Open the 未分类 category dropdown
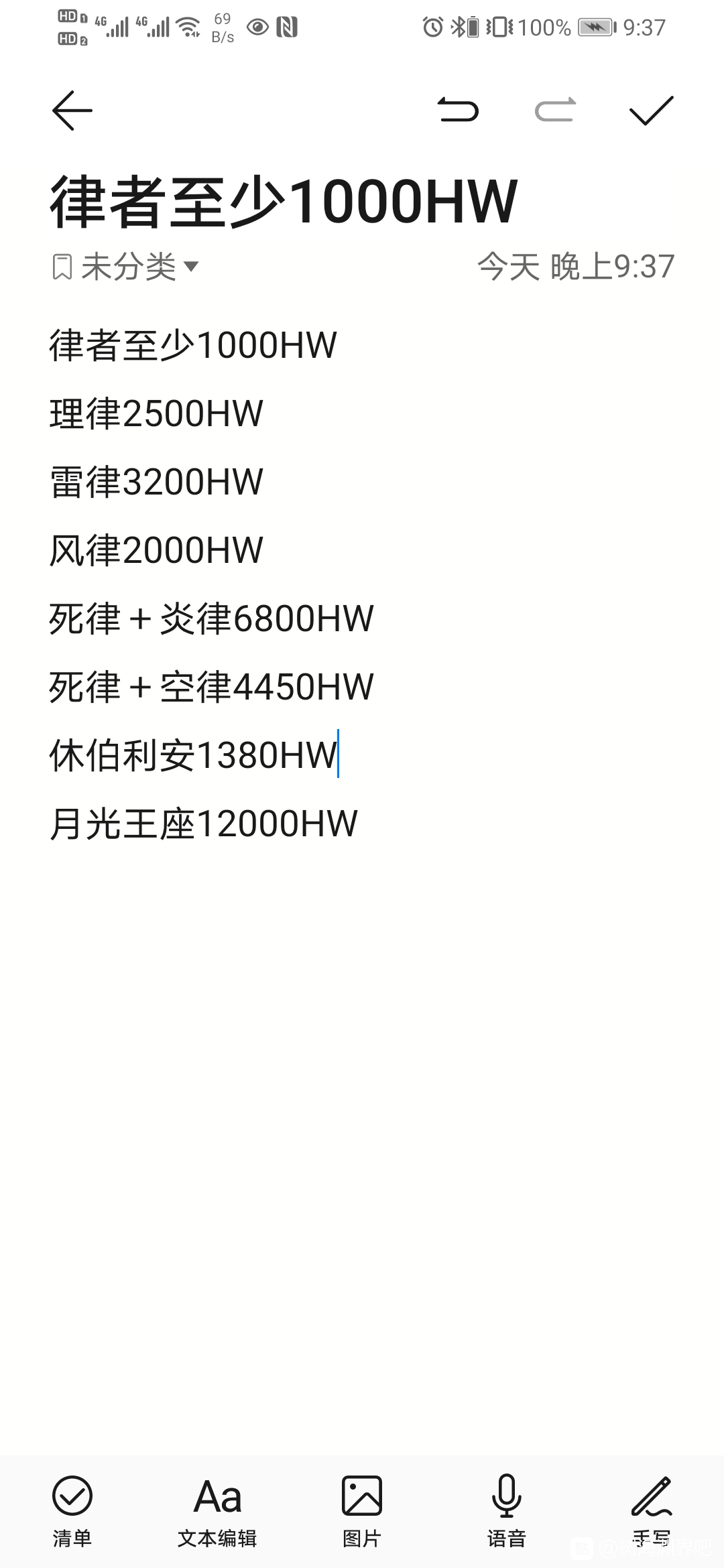The image size is (724, 1568). (125, 267)
